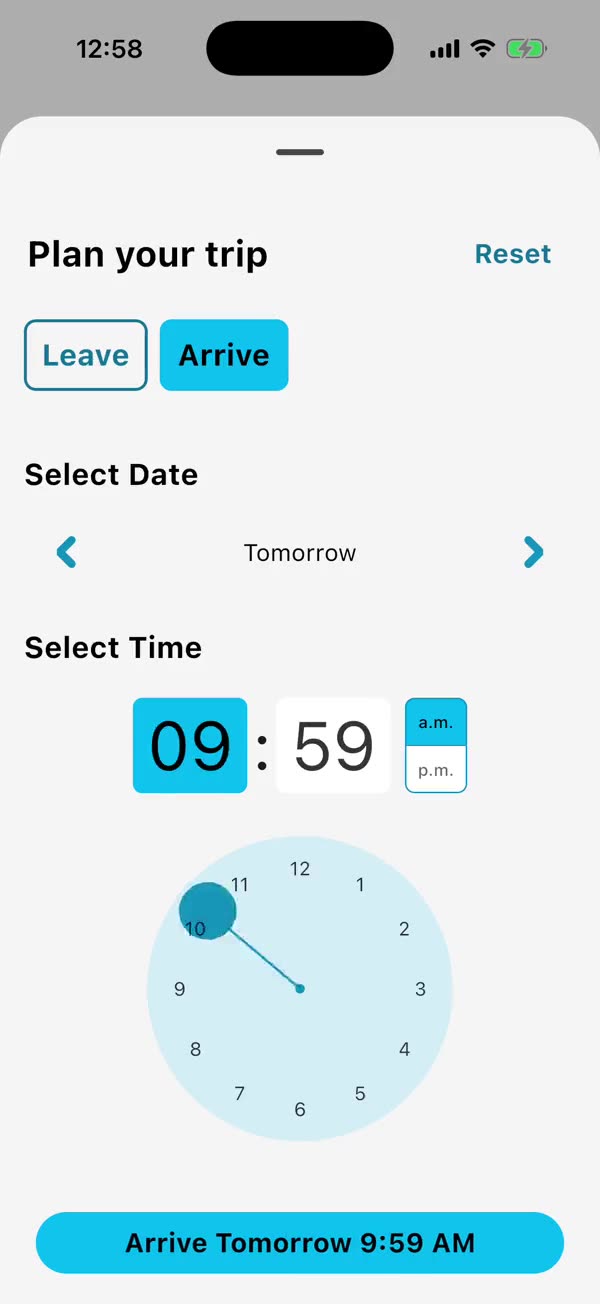Image resolution: width=600 pixels, height=1304 pixels.
Task: Go to the previous date
Action: click(x=67, y=552)
